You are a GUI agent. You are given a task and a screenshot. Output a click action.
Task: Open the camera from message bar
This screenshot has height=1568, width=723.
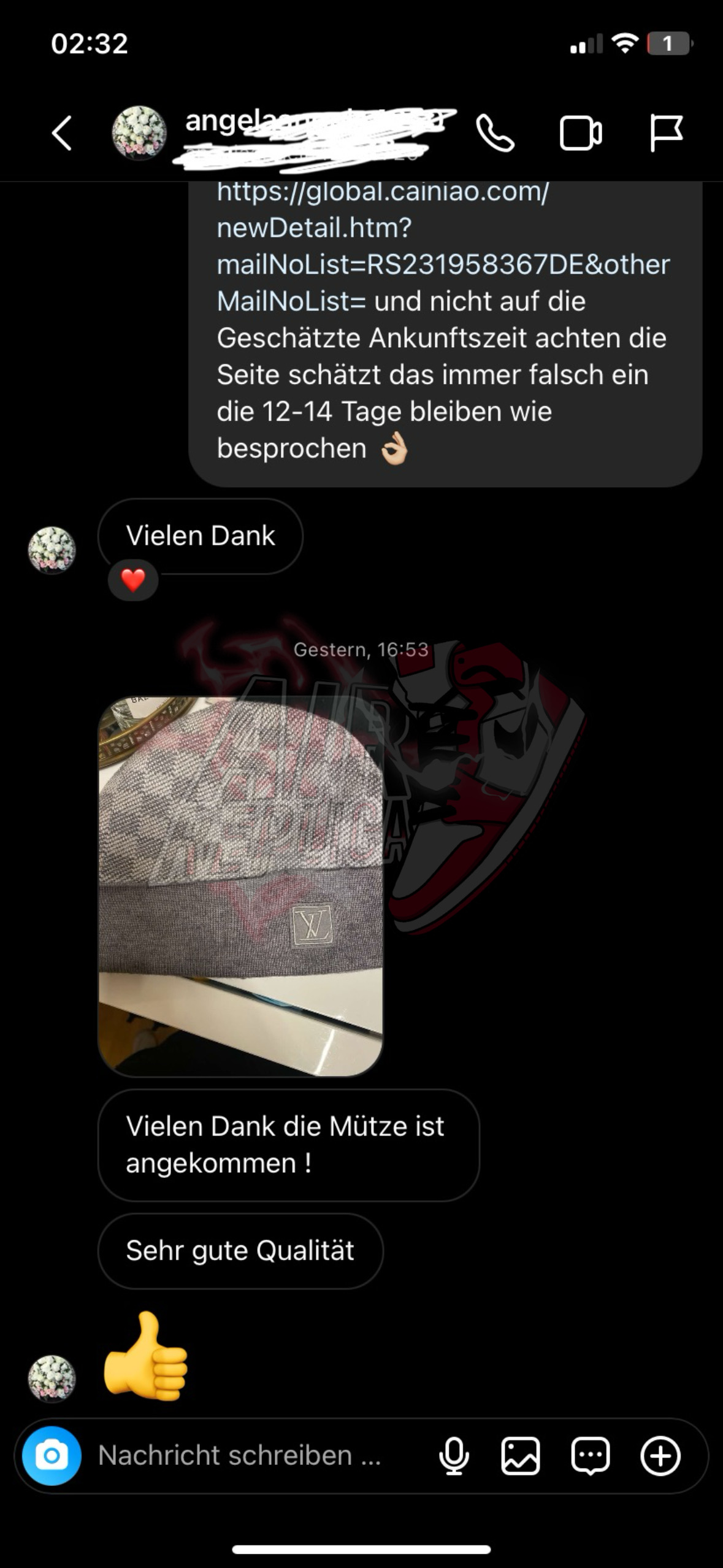pyautogui.click(x=52, y=1455)
